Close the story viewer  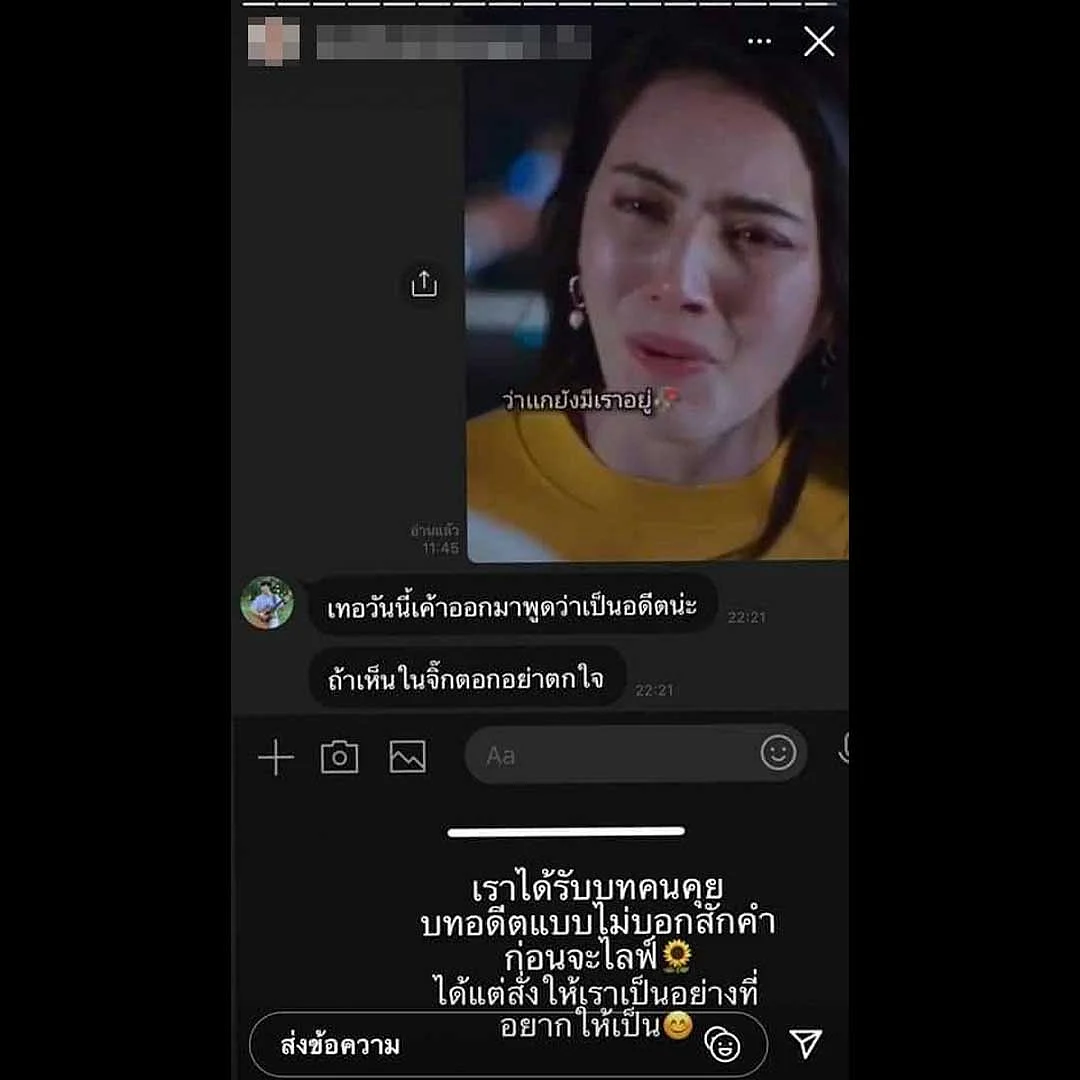[819, 42]
